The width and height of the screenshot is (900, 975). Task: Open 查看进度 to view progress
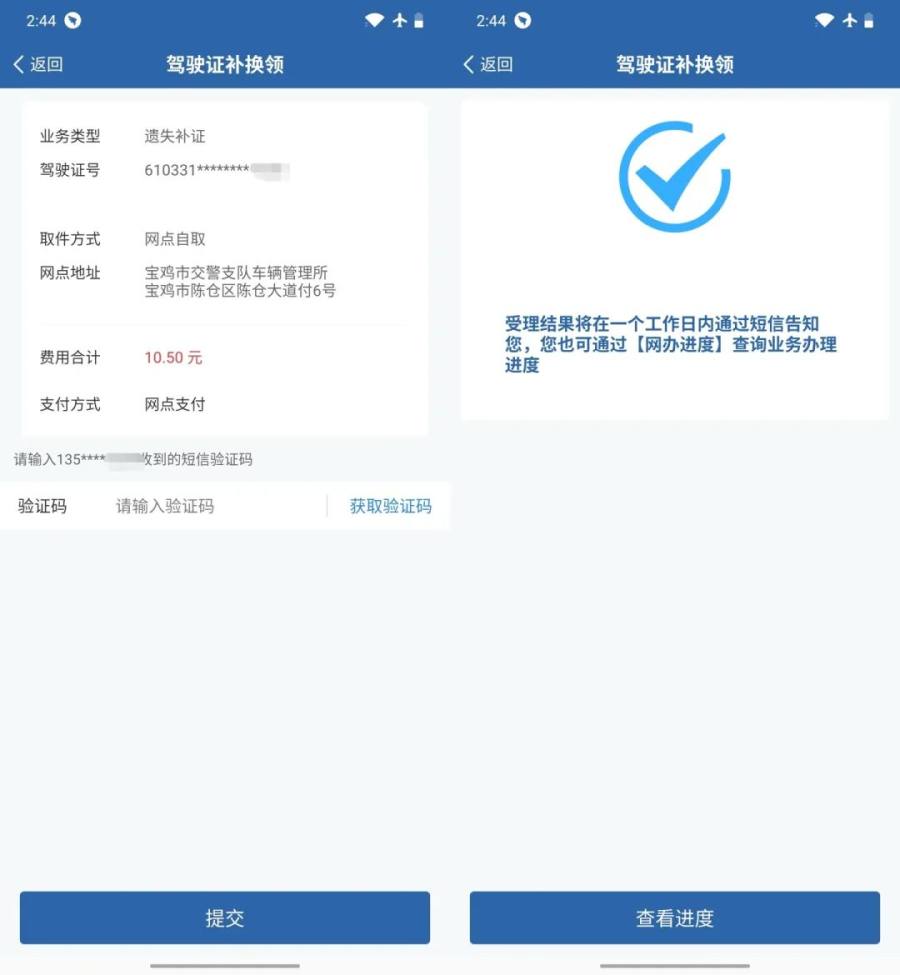(x=675, y=918)
